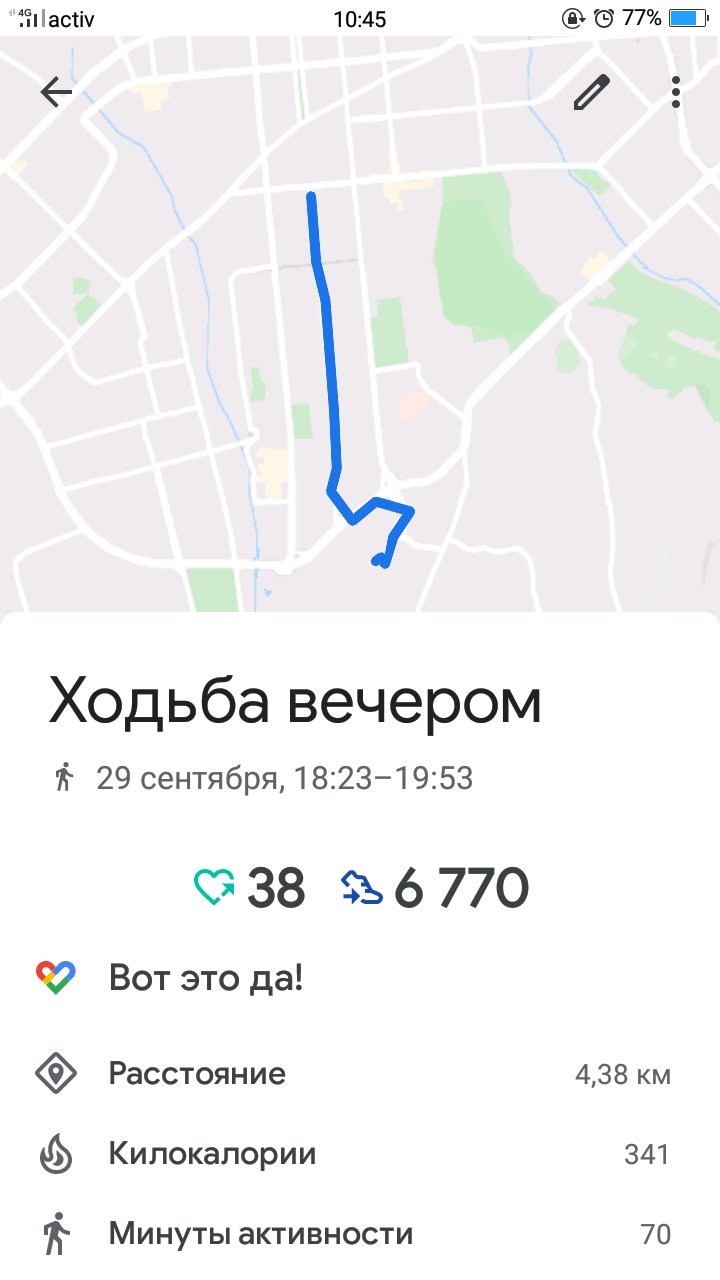Edit this walking activity
The height and width of the screenshot is (1280, 720).
pos(591,92)
